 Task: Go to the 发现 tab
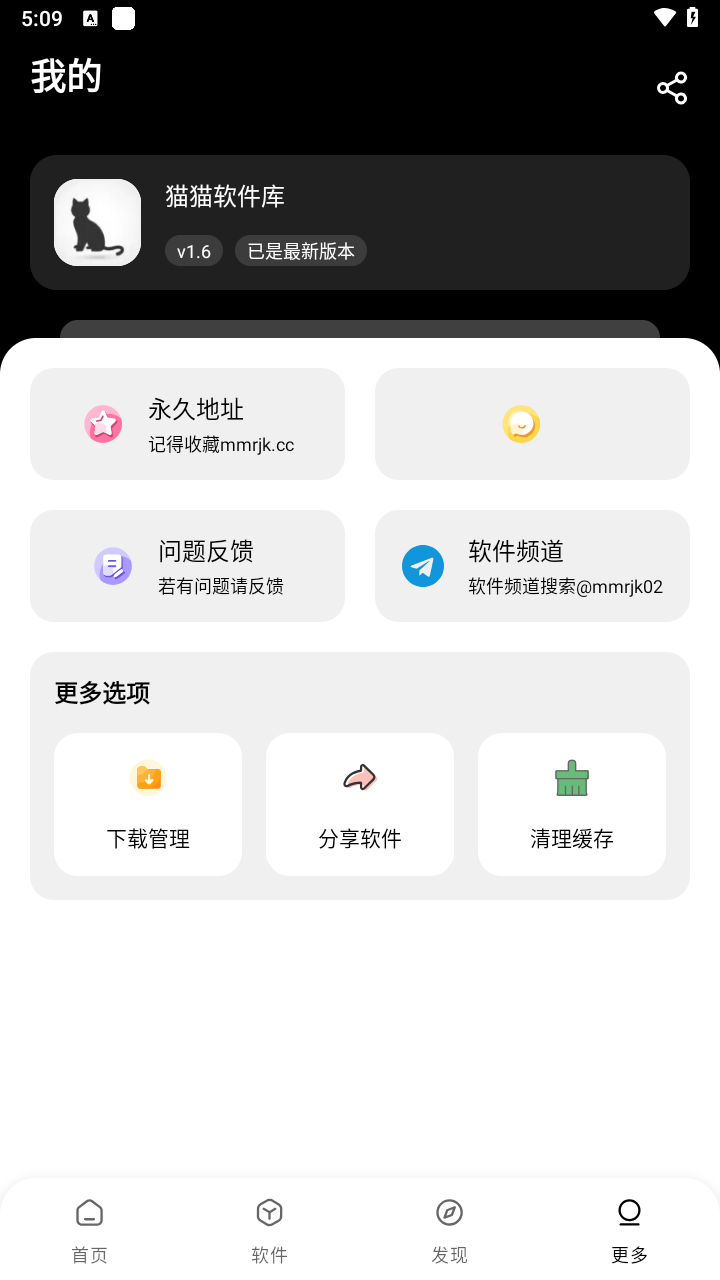450,1230
